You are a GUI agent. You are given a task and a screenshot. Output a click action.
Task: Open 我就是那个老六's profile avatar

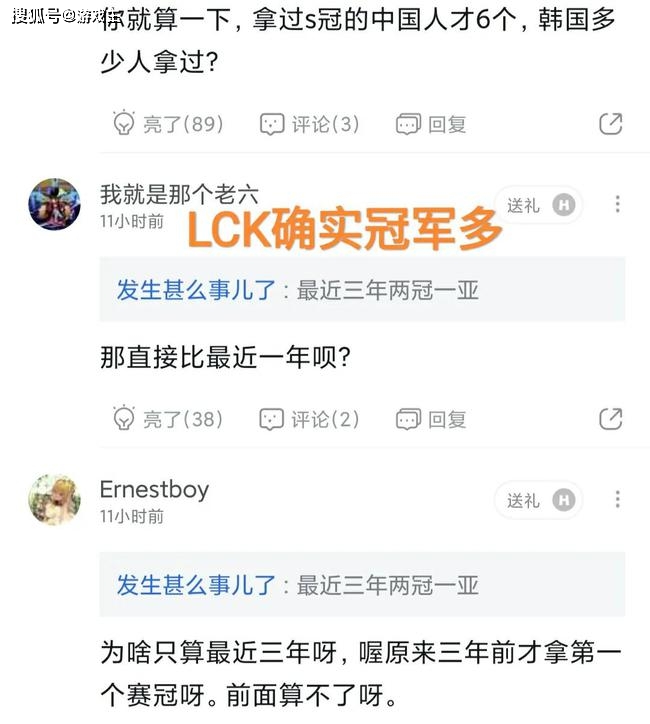click(53, 204)
